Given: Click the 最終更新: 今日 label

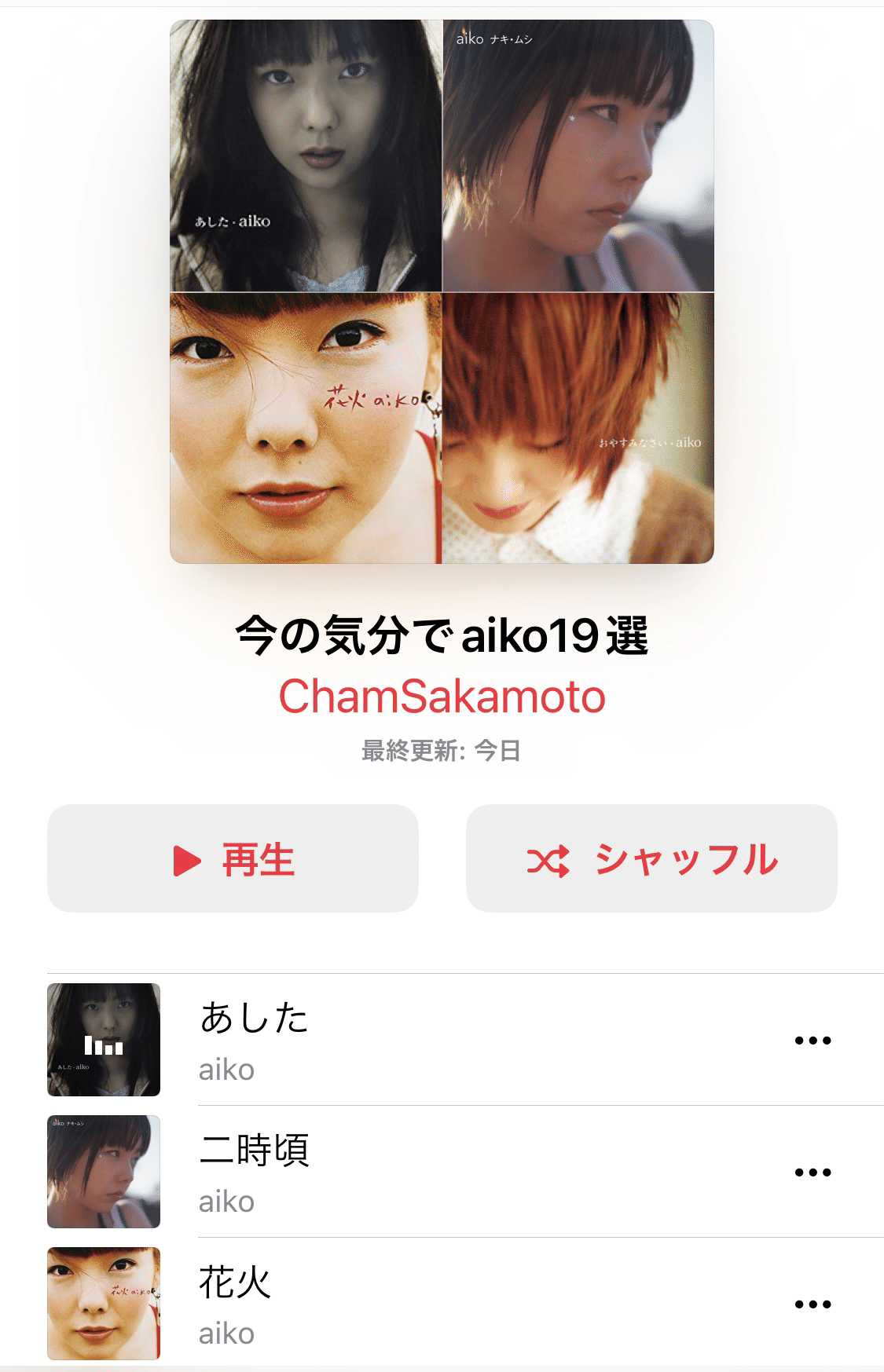Looking at the screenshot, I should click(442, 750).
